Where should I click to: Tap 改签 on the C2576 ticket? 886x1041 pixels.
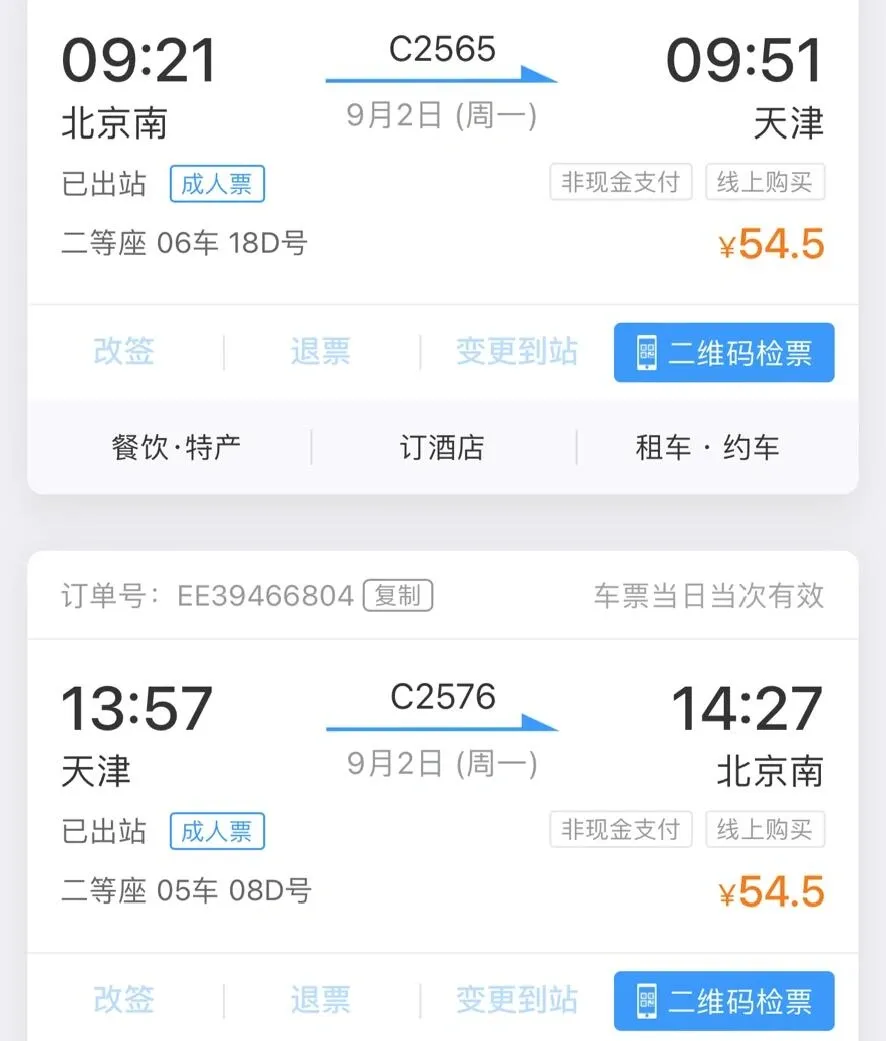click(124, 999)
